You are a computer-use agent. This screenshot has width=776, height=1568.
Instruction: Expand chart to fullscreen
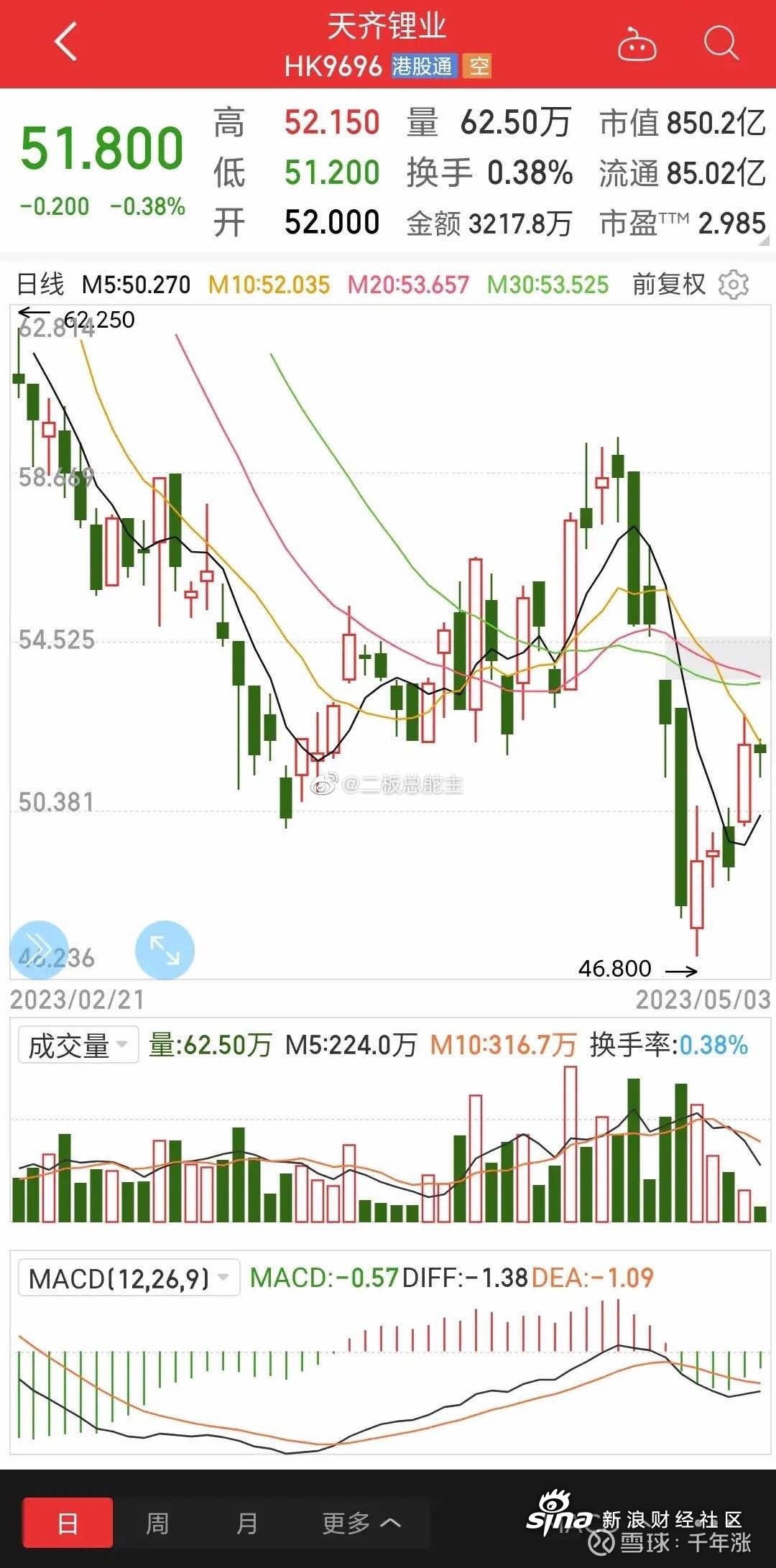point(165,950)
